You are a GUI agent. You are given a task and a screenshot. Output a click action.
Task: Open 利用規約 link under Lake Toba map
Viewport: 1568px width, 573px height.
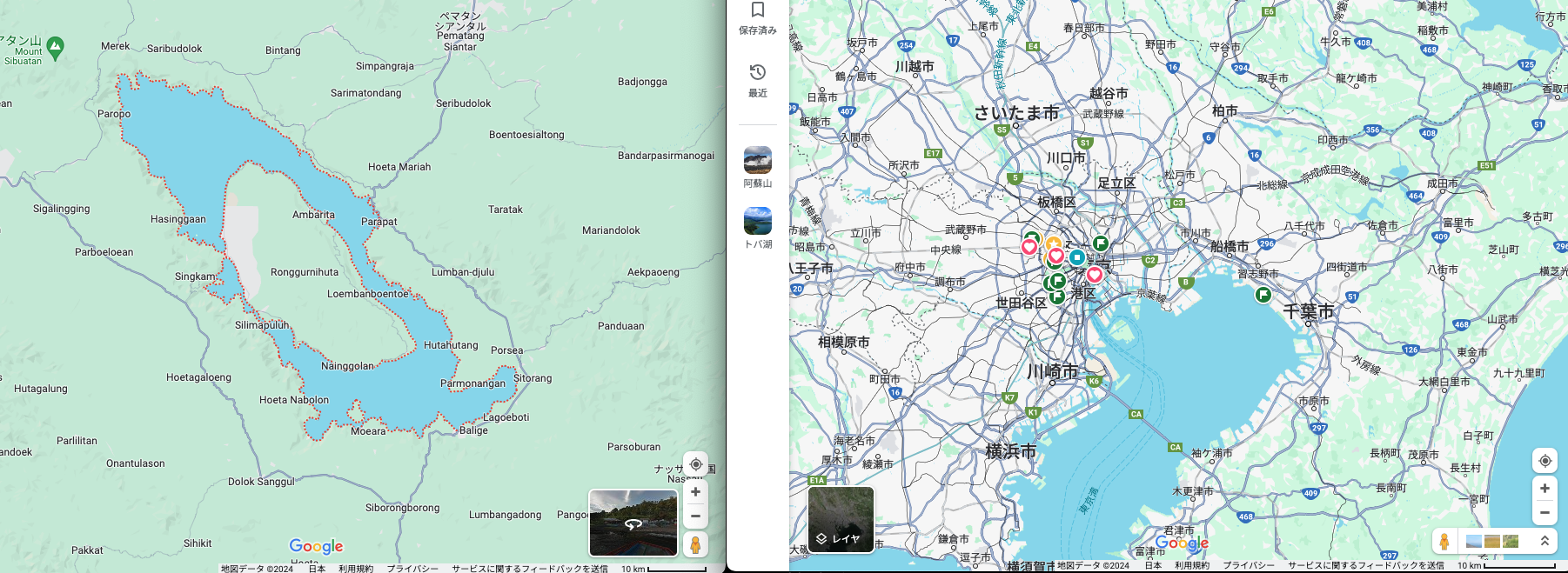355,569
